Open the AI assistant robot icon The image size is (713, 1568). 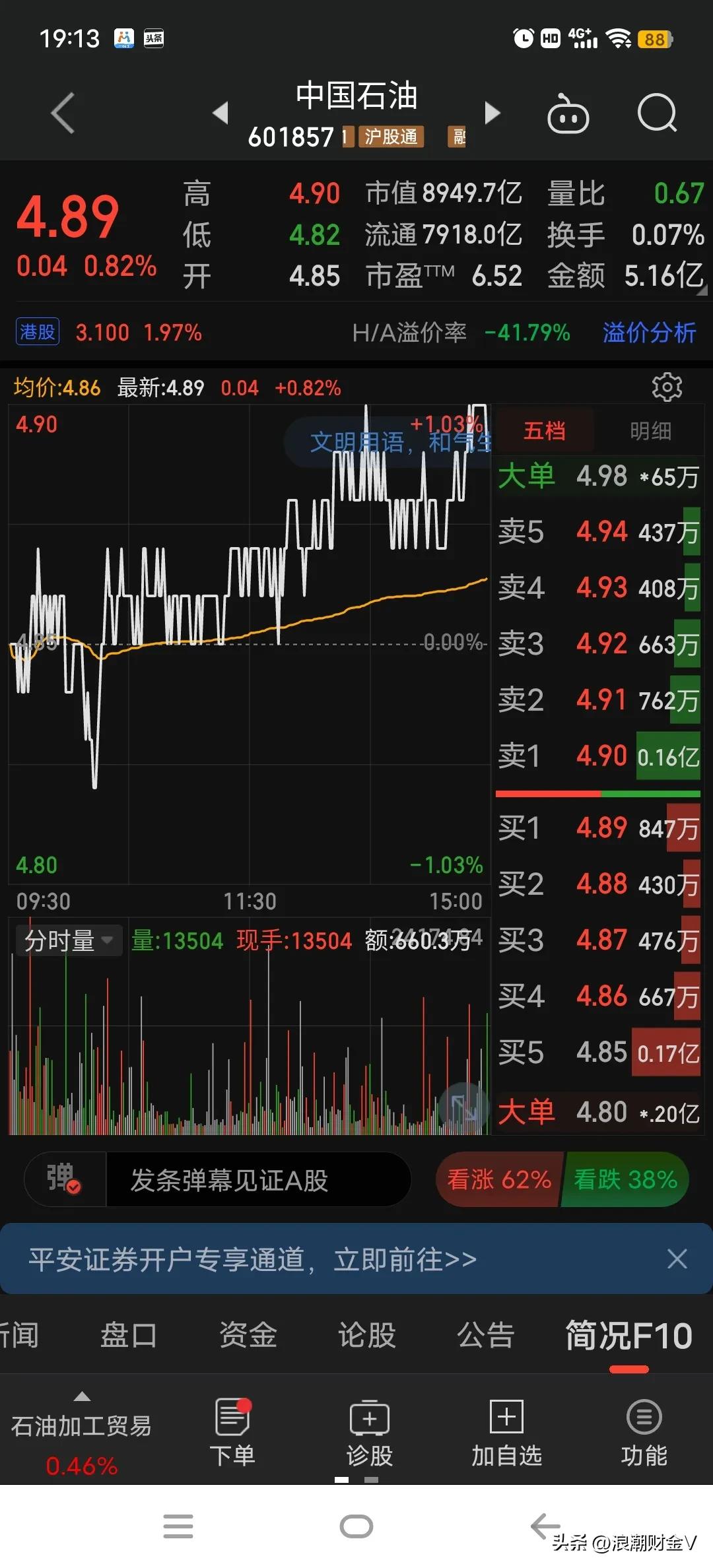point(568,114)
